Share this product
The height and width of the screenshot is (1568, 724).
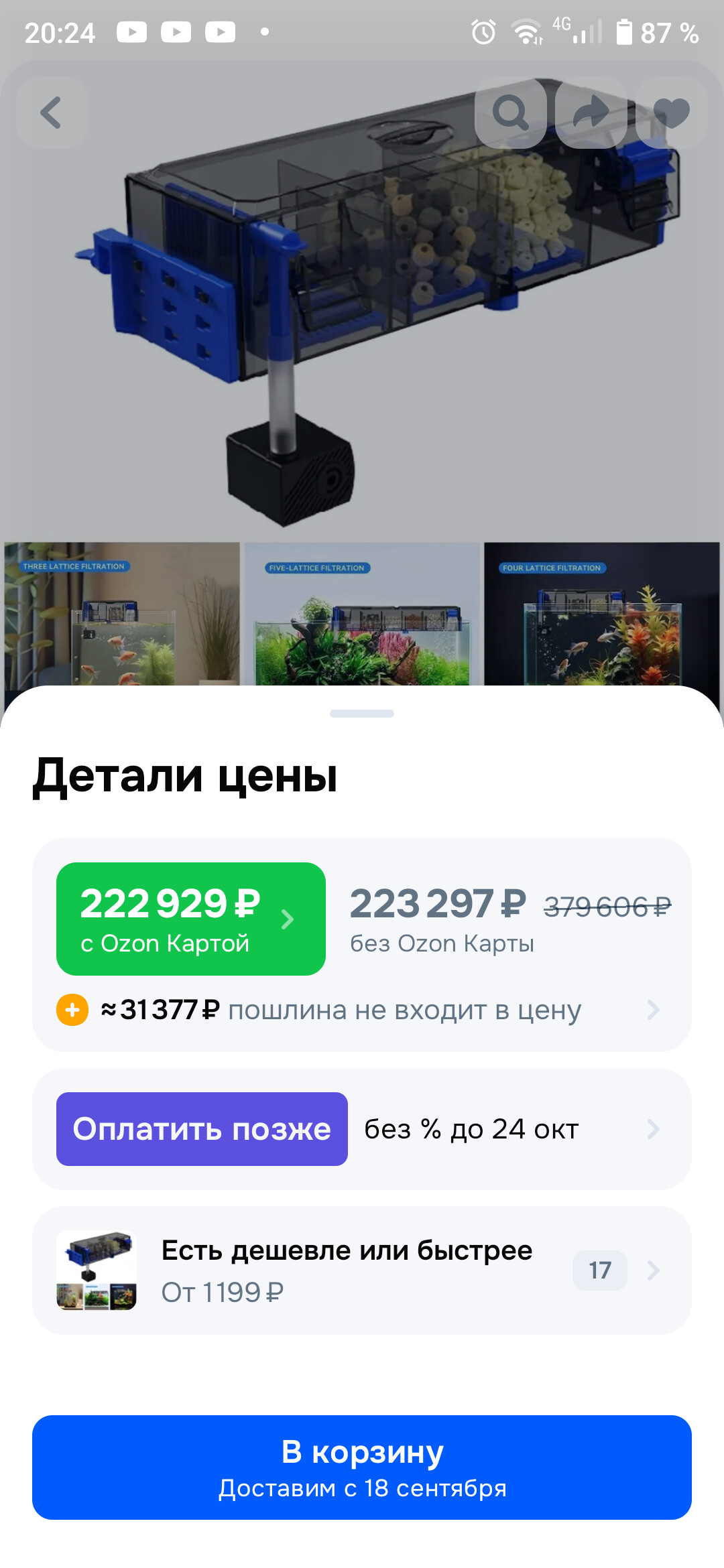[591, 113]
